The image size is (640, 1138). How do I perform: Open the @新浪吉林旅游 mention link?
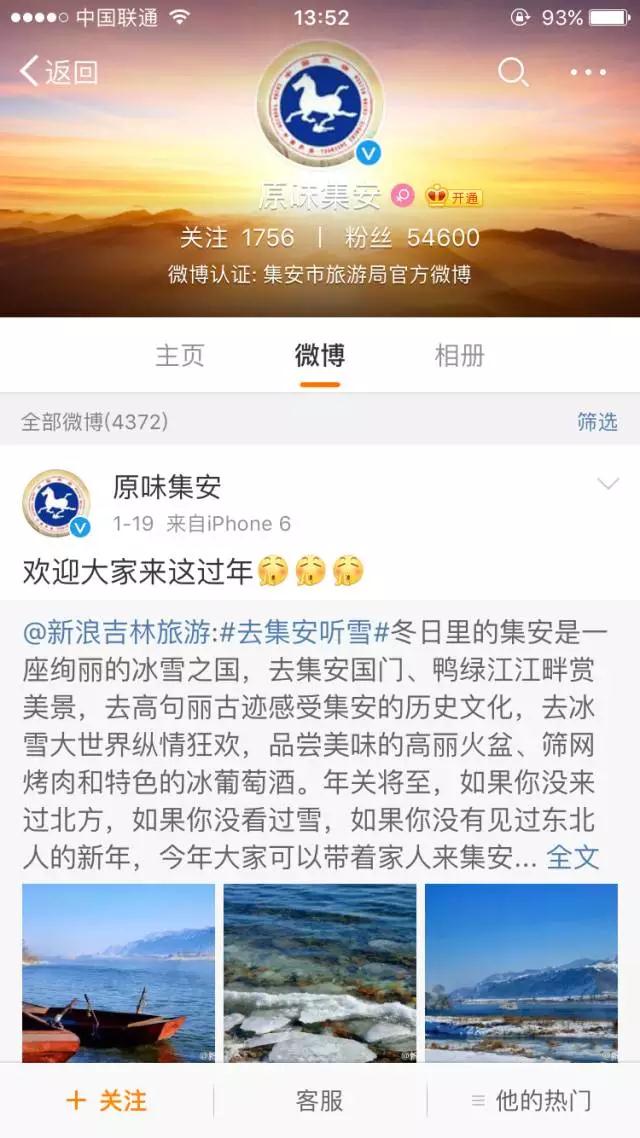click(118, 632)
